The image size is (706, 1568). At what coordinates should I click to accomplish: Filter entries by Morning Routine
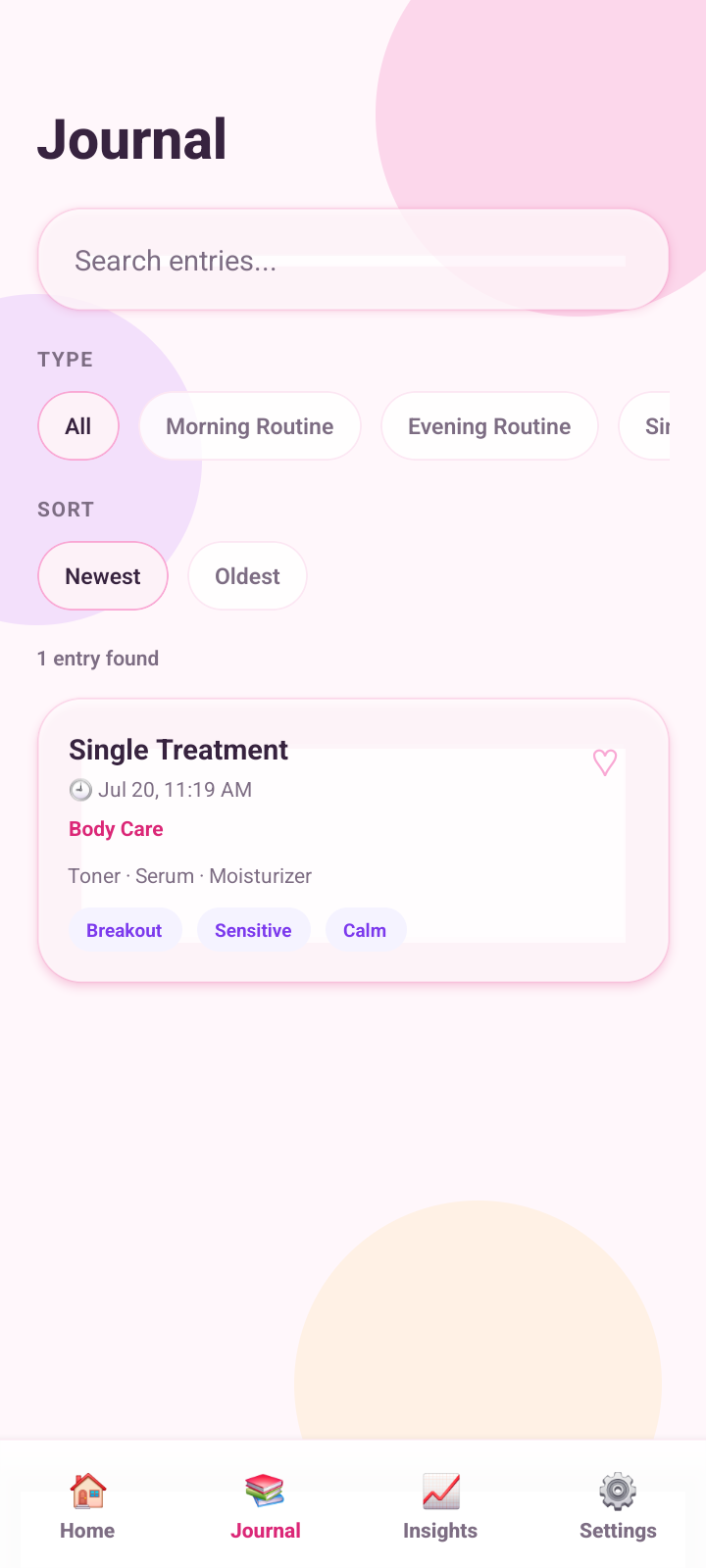coord(250,426)
